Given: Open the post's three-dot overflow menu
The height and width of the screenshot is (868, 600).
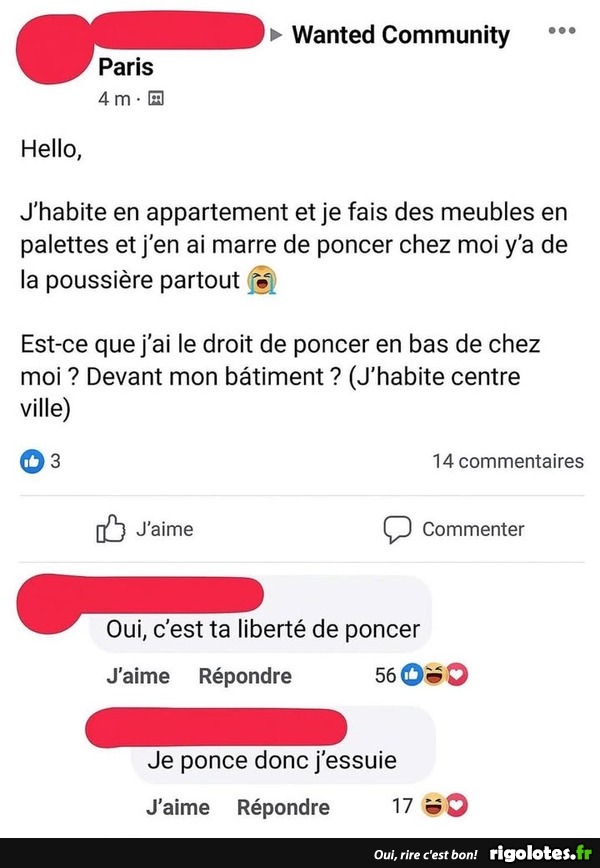Looking at the screenshot, I should 563,29.
